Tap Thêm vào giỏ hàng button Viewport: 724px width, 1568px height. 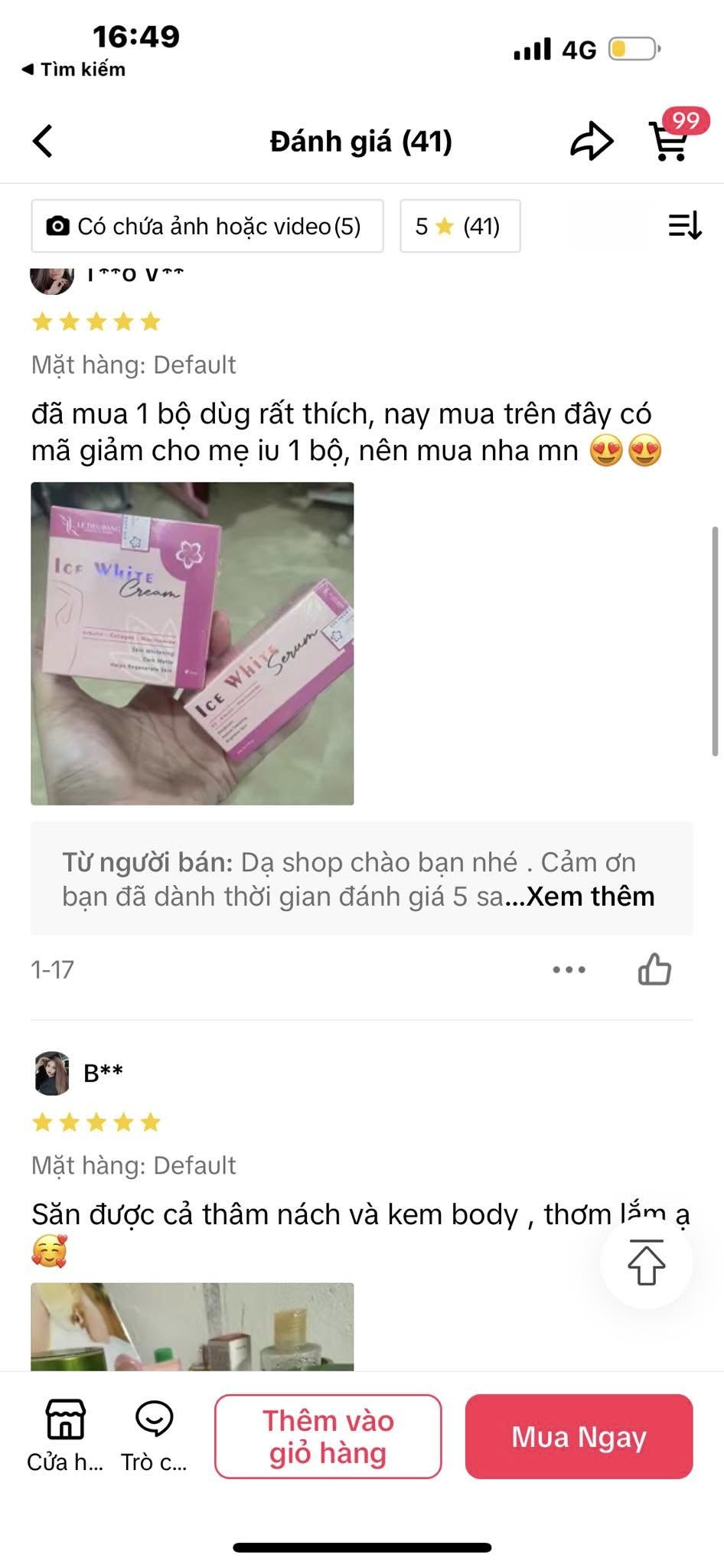(328, 1436)
